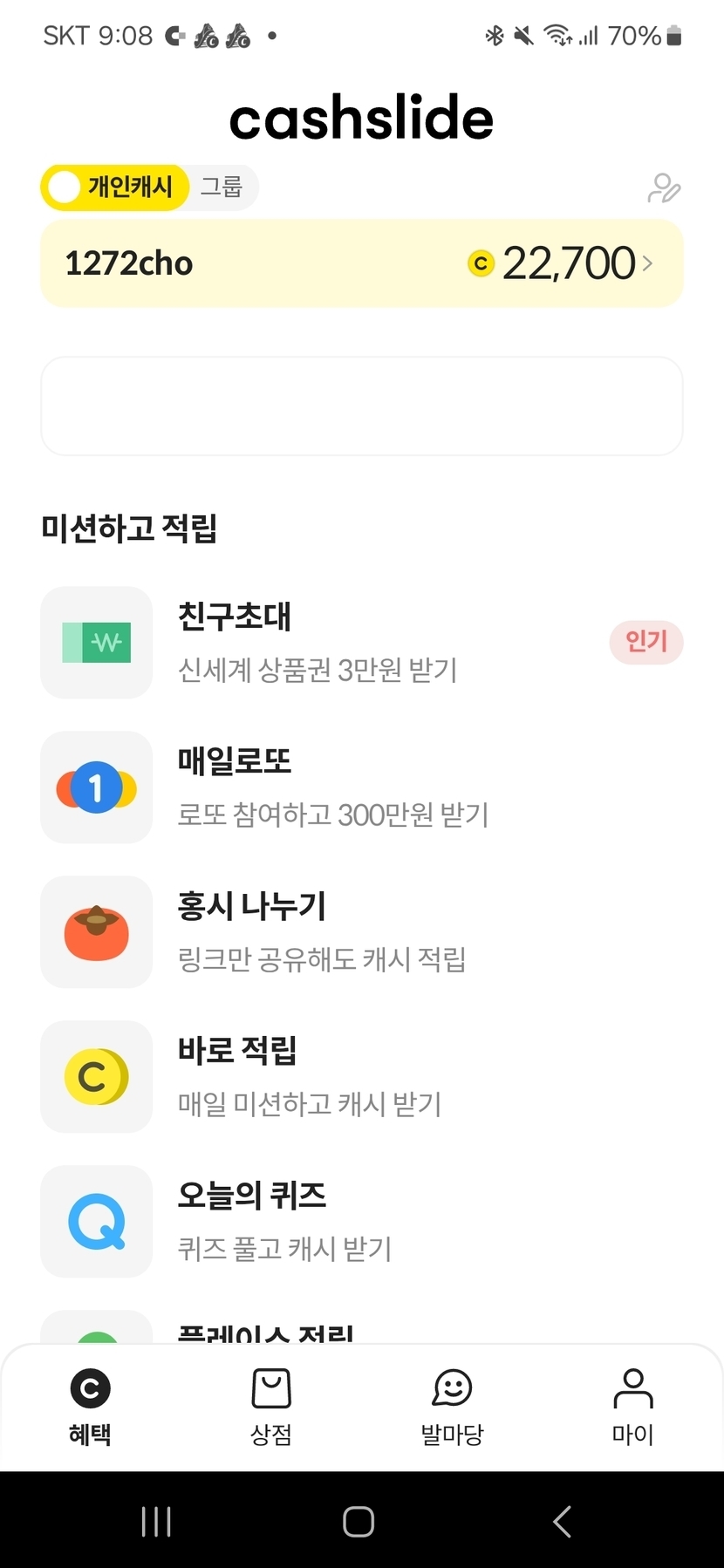Go to the 발마당 tab

point(452,1408)
